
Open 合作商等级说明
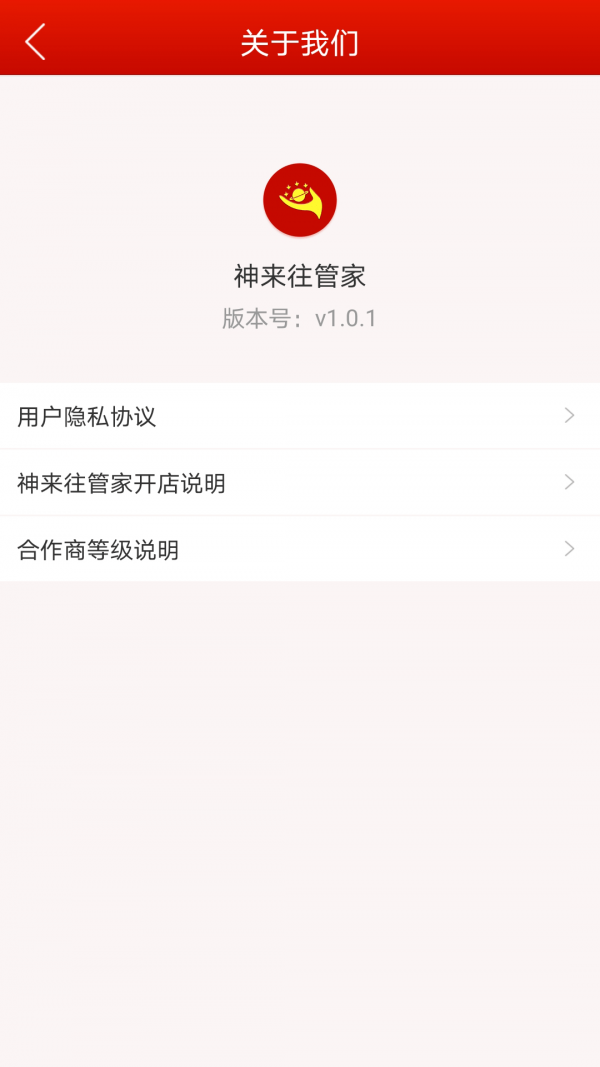tap(299, 549)
